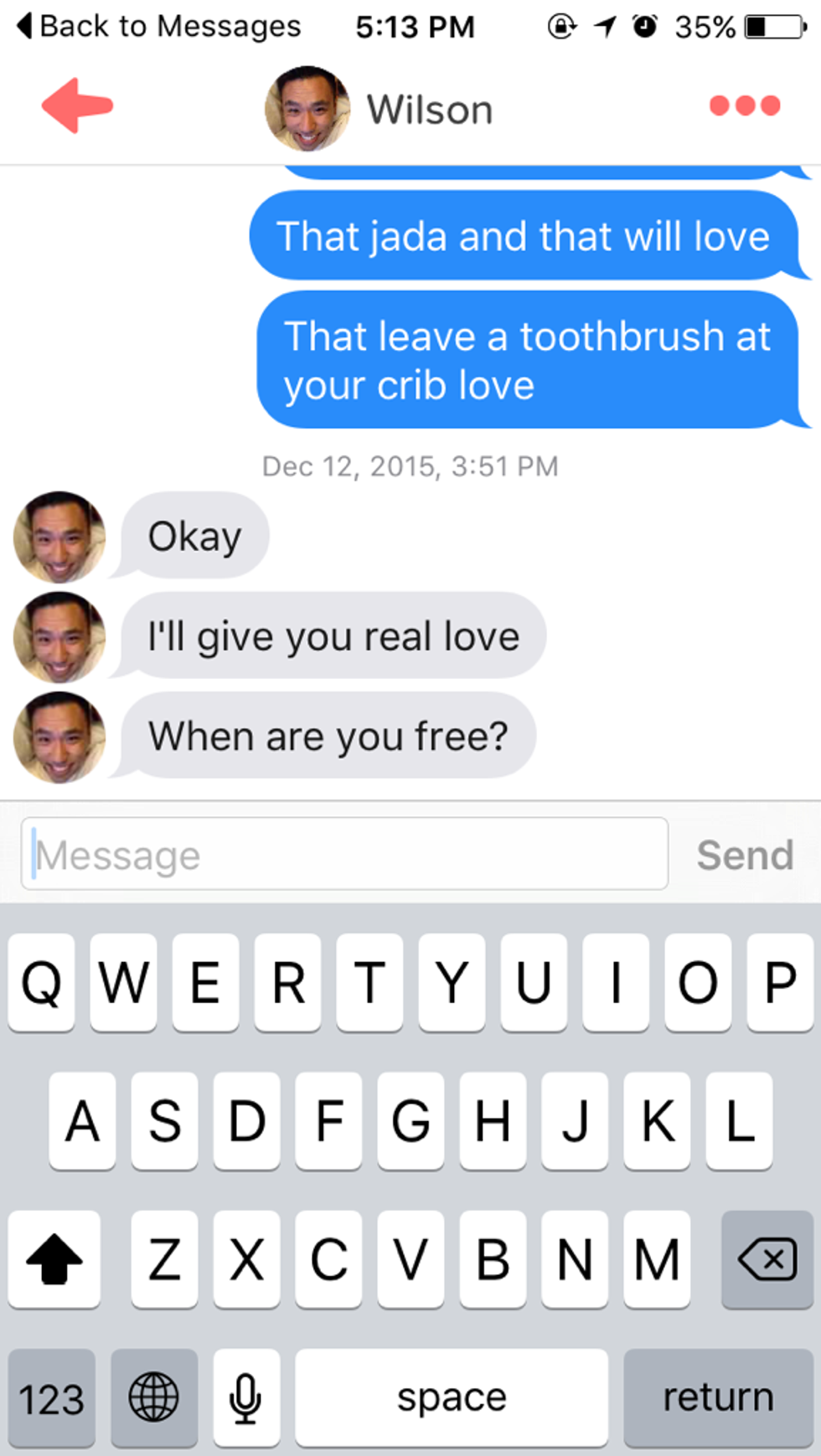Tap the return key

[x=717, y=1397]
